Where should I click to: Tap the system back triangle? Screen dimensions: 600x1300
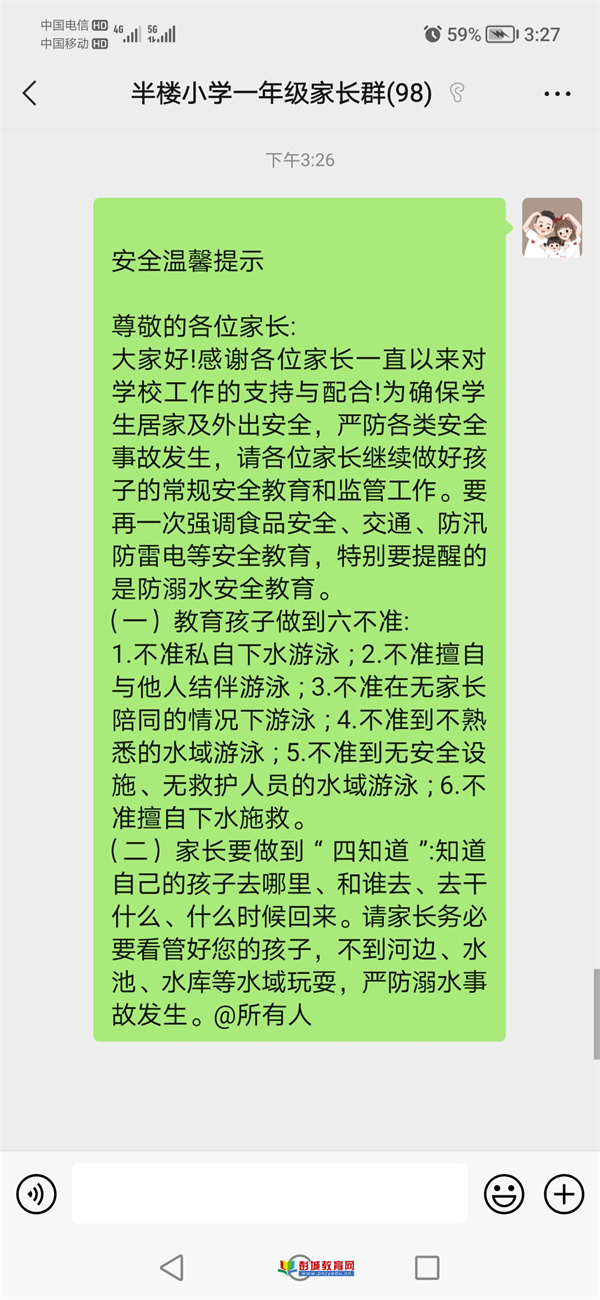click(172, 1267)
